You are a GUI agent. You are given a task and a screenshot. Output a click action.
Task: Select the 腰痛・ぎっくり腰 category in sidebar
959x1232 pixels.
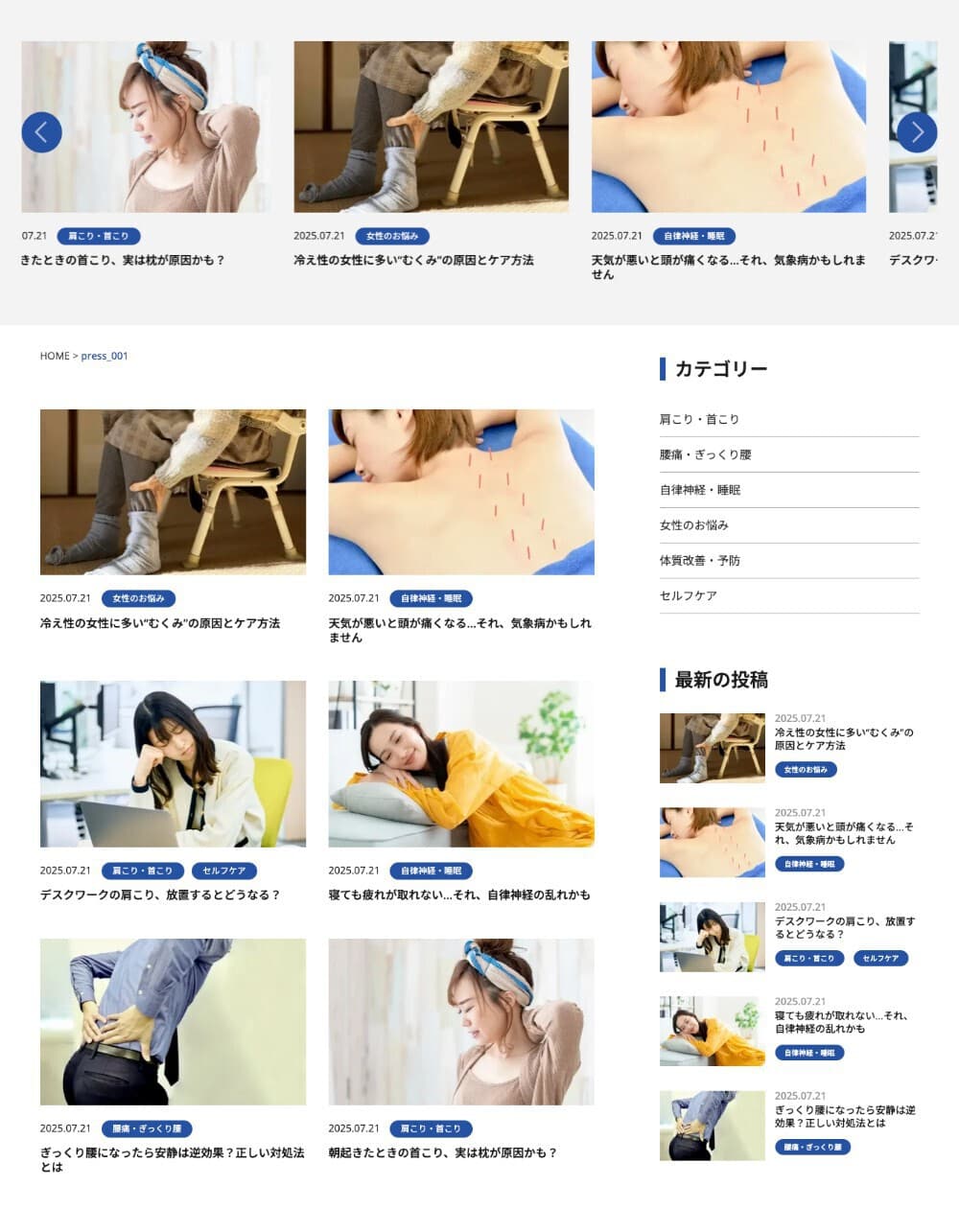coord(705,454)
